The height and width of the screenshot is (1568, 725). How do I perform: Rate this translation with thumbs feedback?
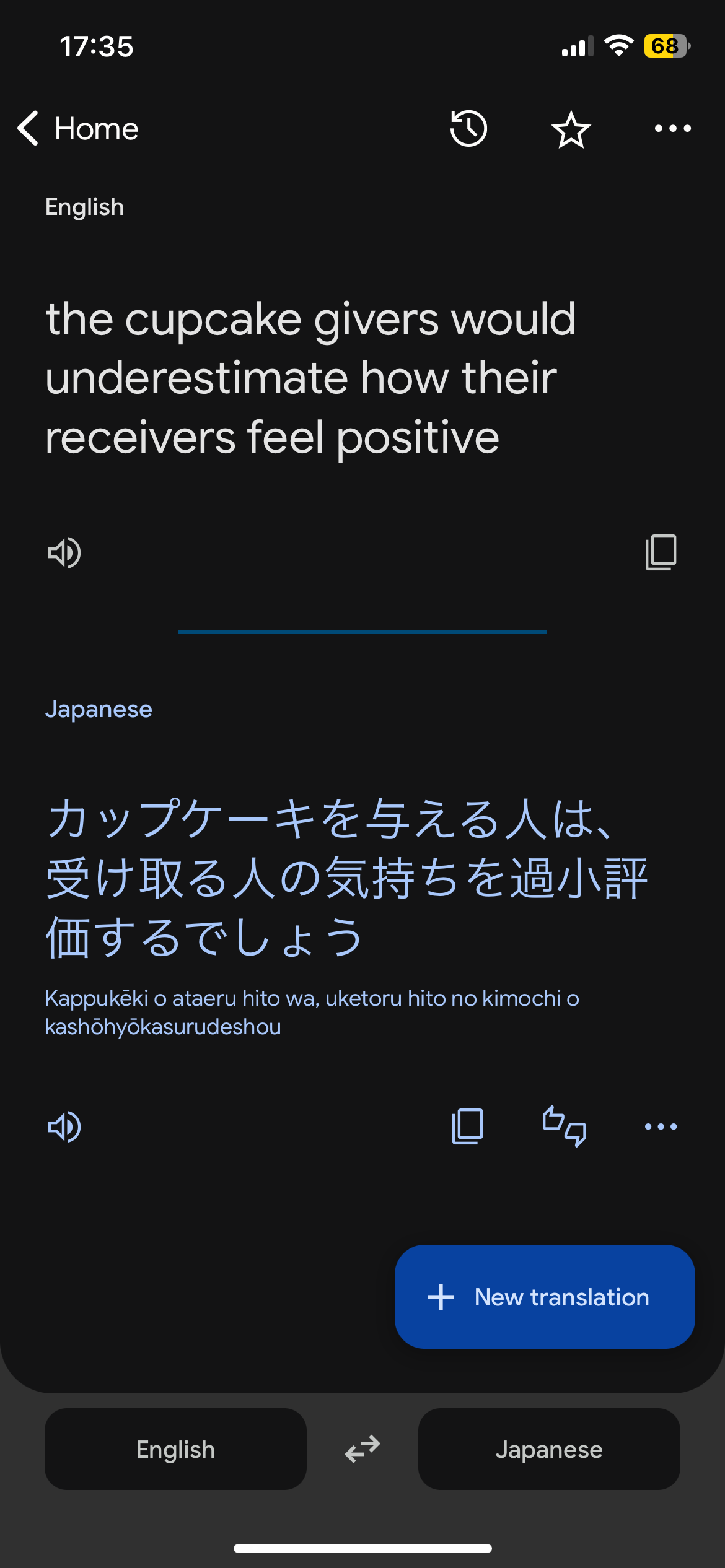[565, 1126]
